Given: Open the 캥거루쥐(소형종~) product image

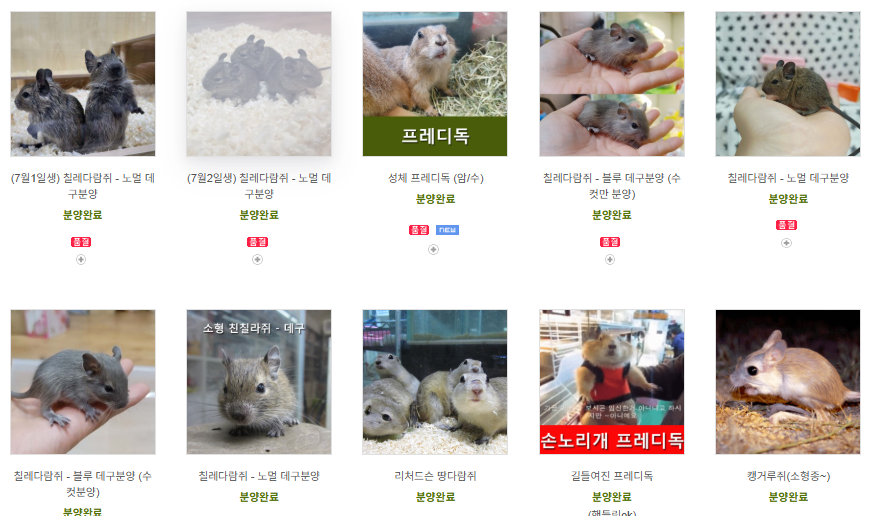Looking at the screenshot, I should [788, 382].
